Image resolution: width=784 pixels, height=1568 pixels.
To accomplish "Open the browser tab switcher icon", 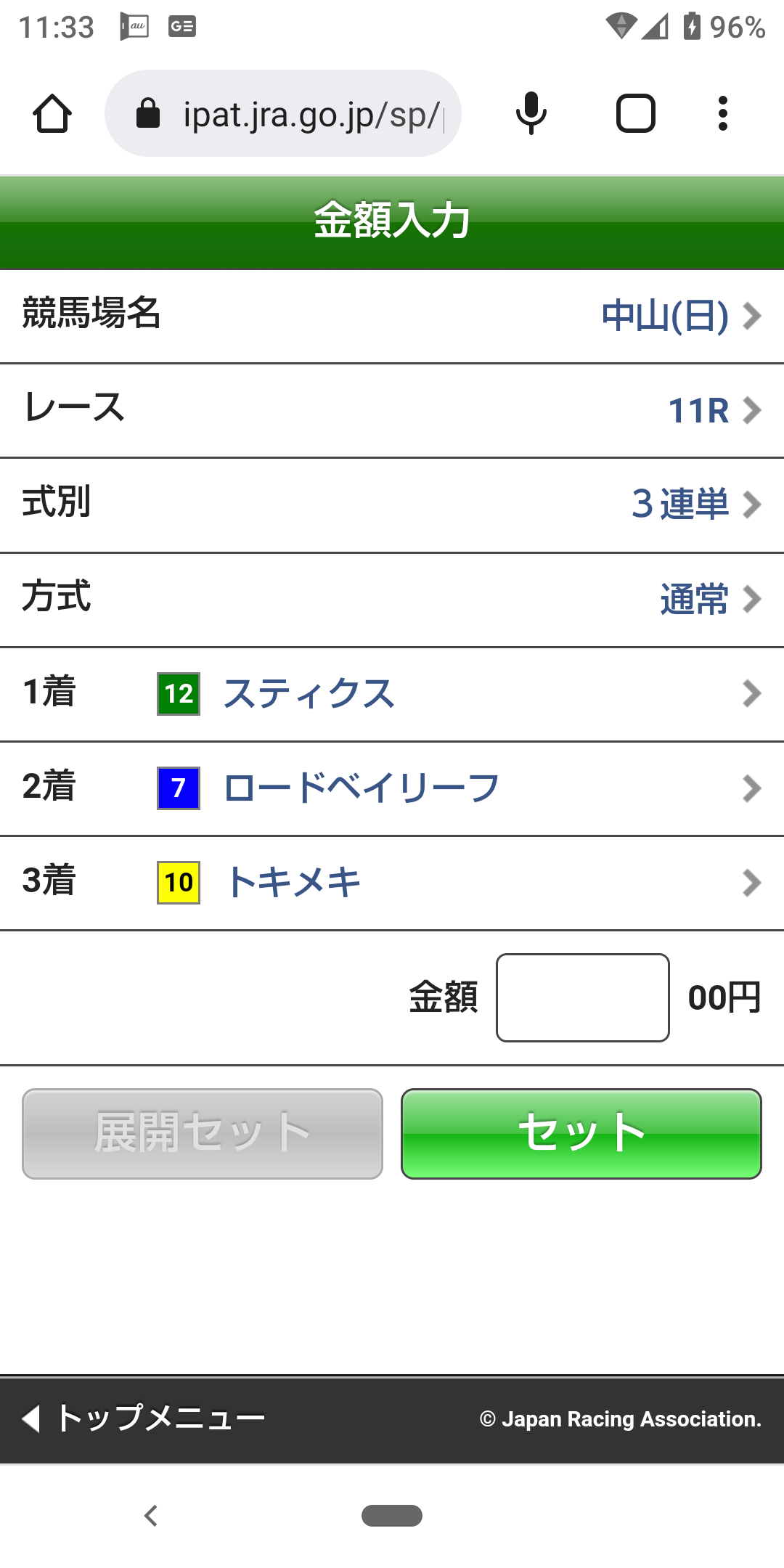I will [x=635, y=113].
